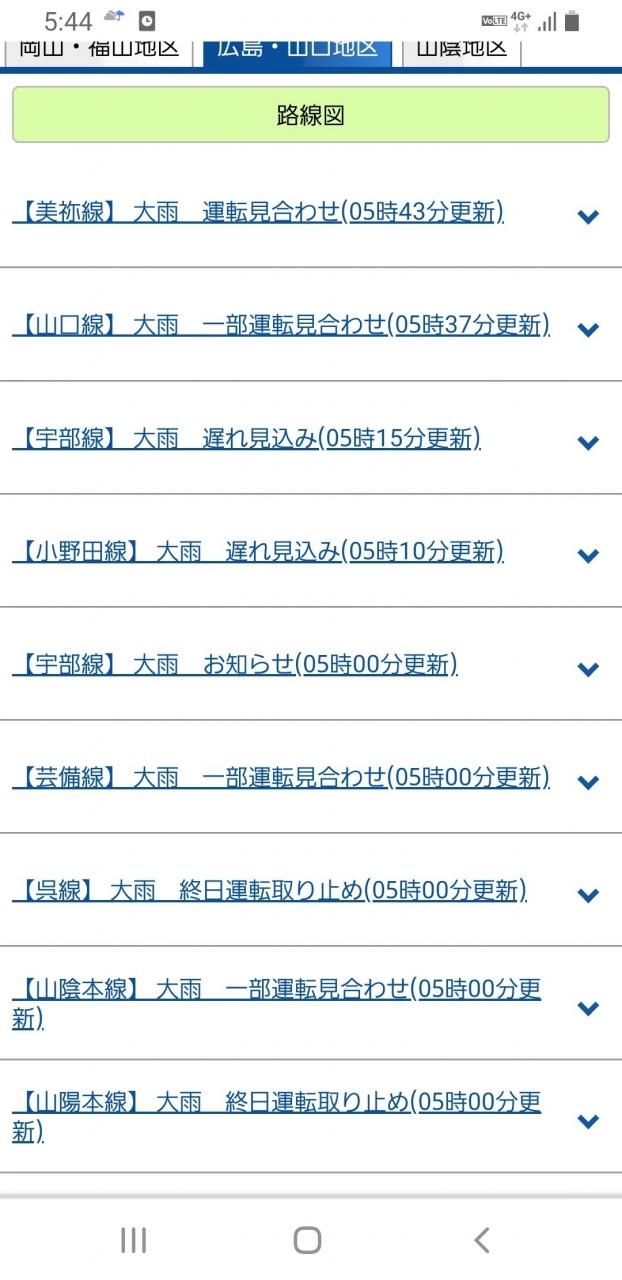Expand the 呉線 row chevron

(x=588, y=894)
